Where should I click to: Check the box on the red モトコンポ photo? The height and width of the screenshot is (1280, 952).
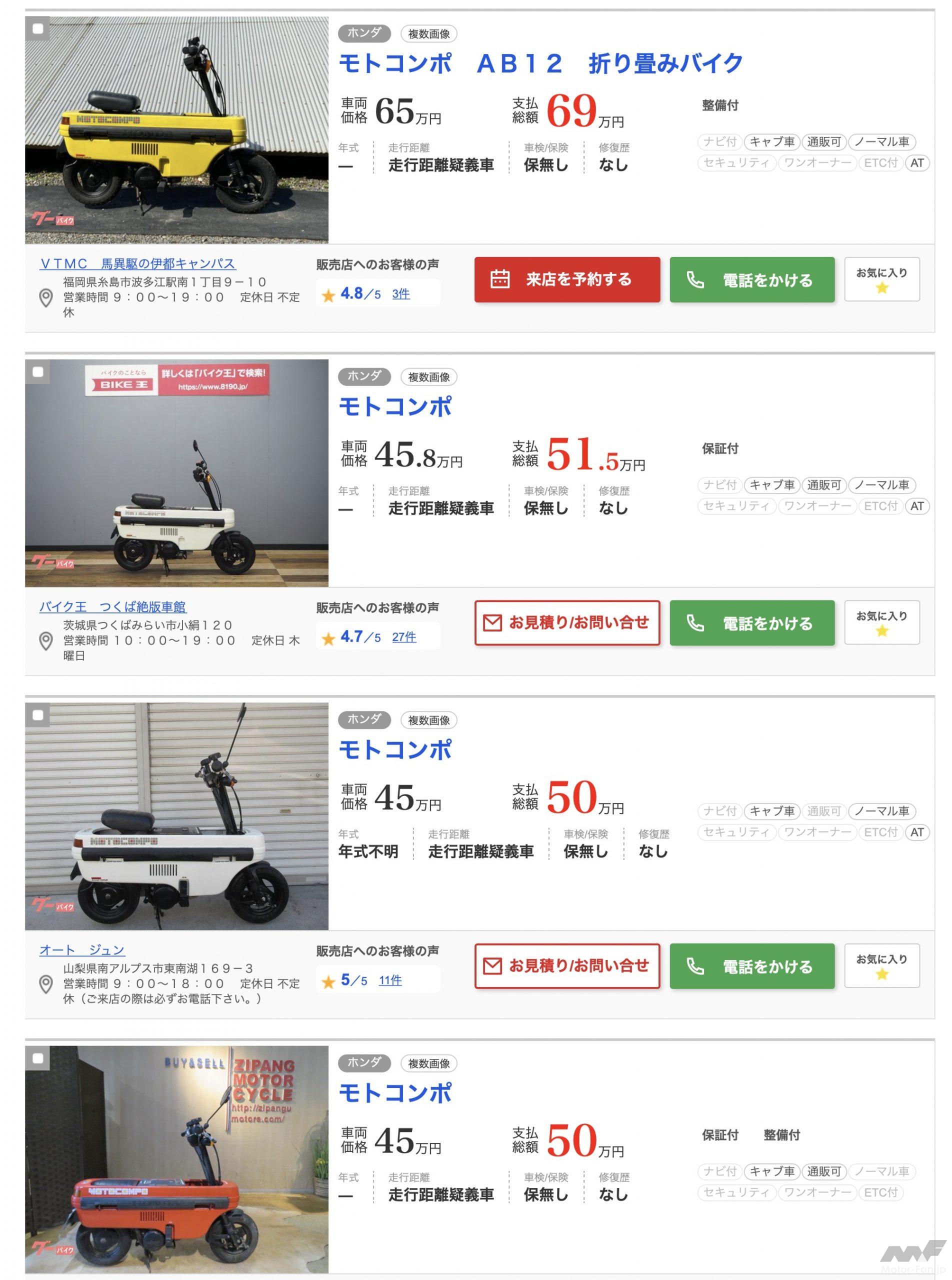click(x=38, y=1058)
